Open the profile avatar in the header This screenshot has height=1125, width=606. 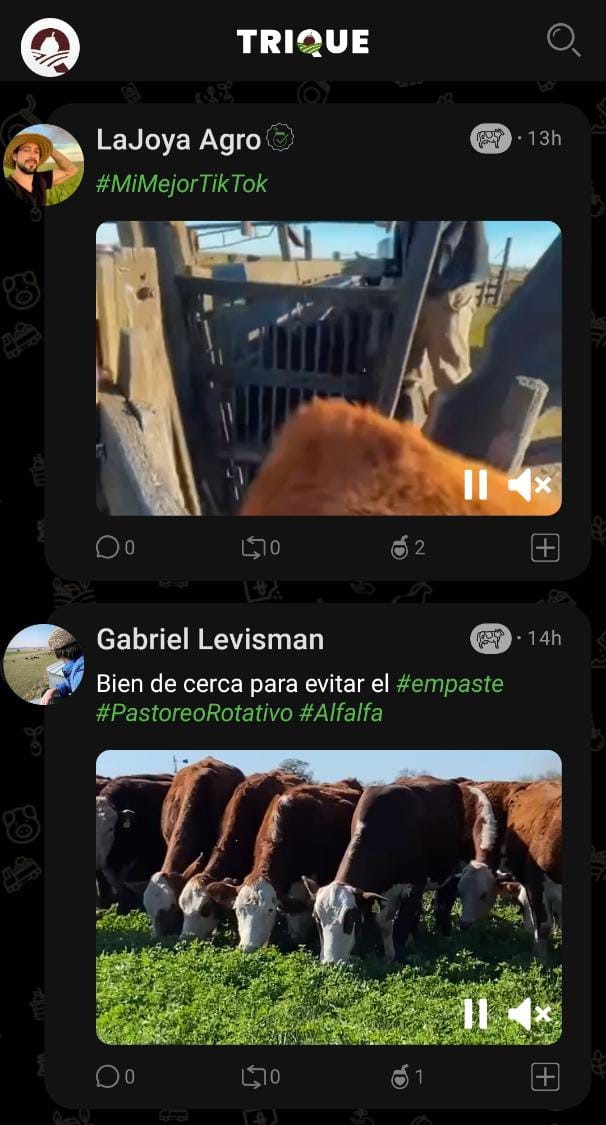click(50, 47)
